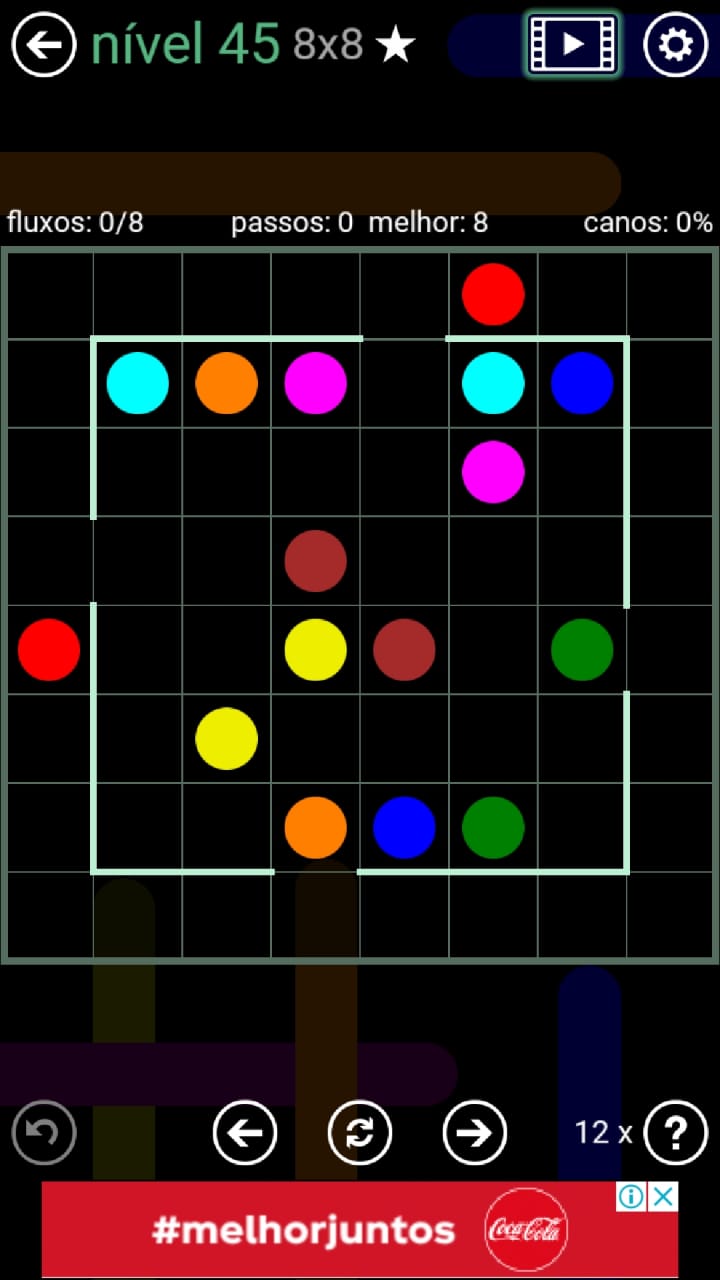Advance to the next level

(x=475, y=1132)
